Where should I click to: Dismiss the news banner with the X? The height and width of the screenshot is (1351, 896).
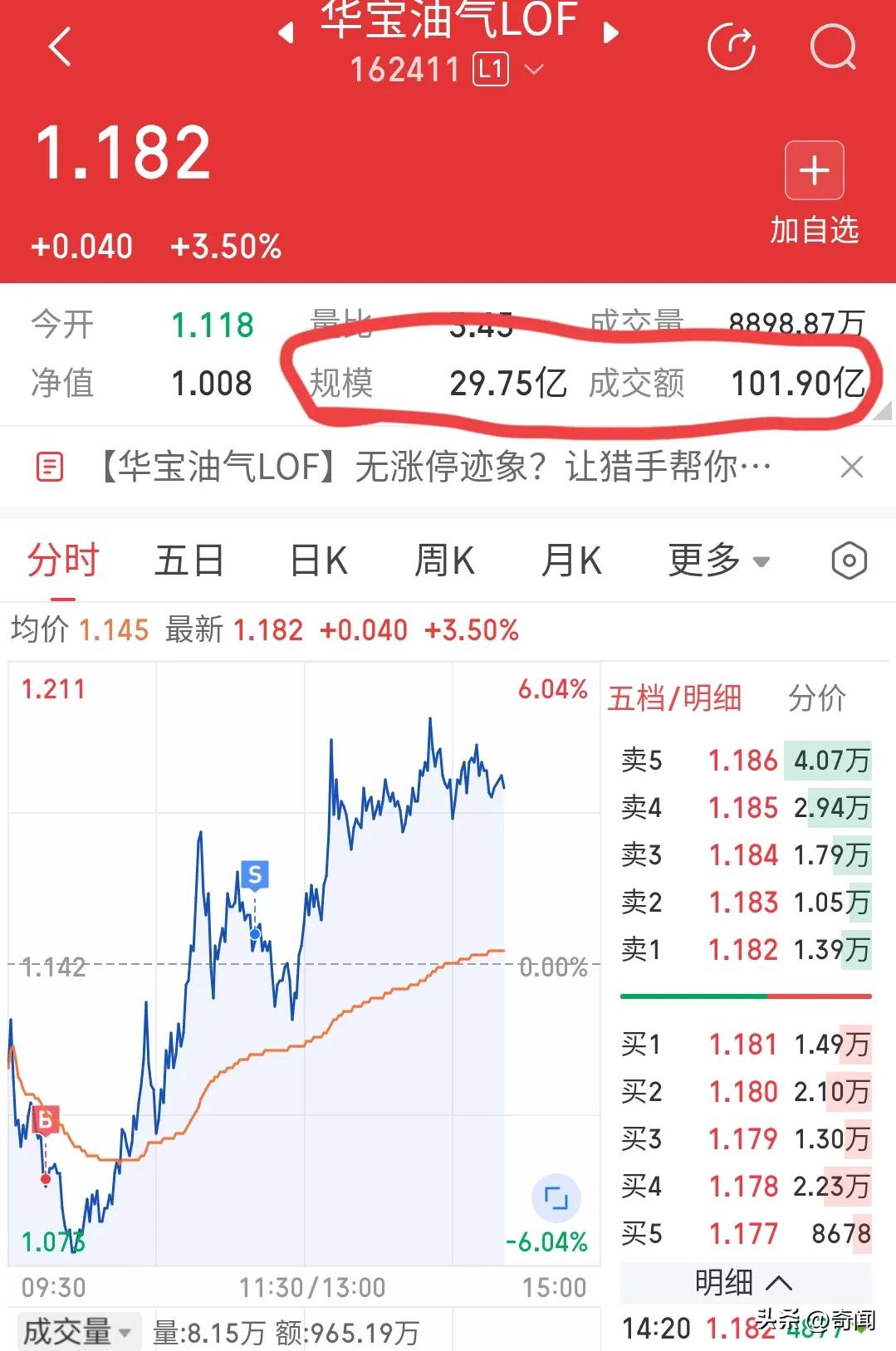tap(852, 467)
